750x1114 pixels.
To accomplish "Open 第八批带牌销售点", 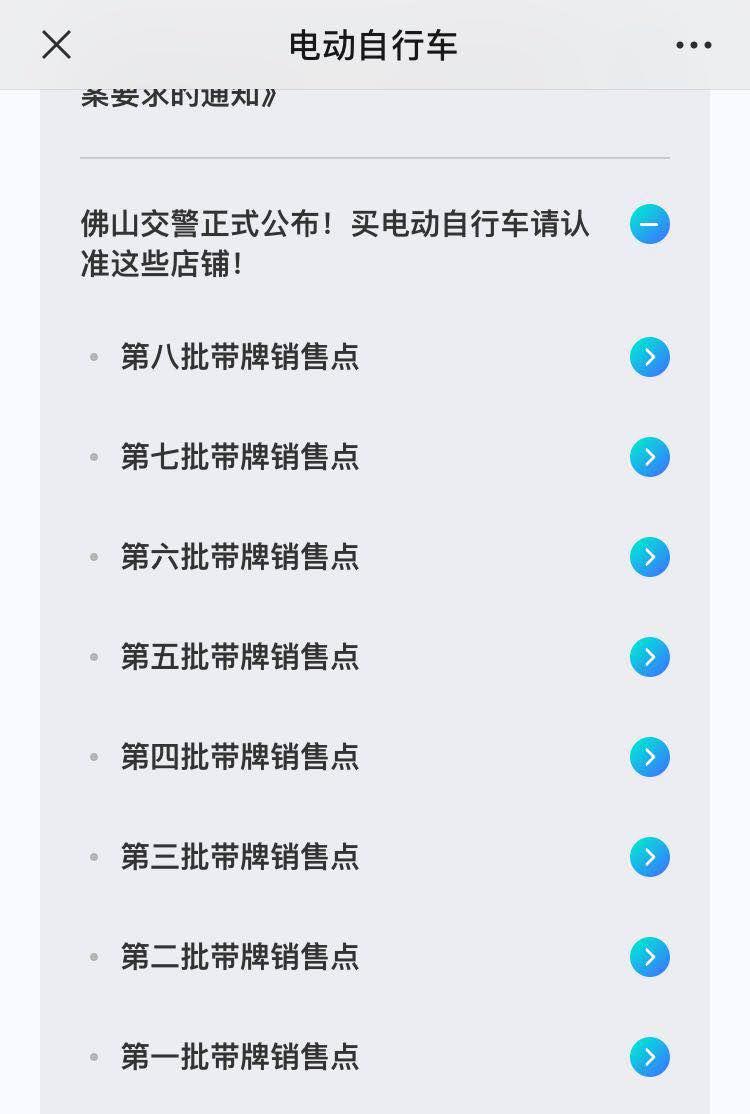I will coord(649,357).
